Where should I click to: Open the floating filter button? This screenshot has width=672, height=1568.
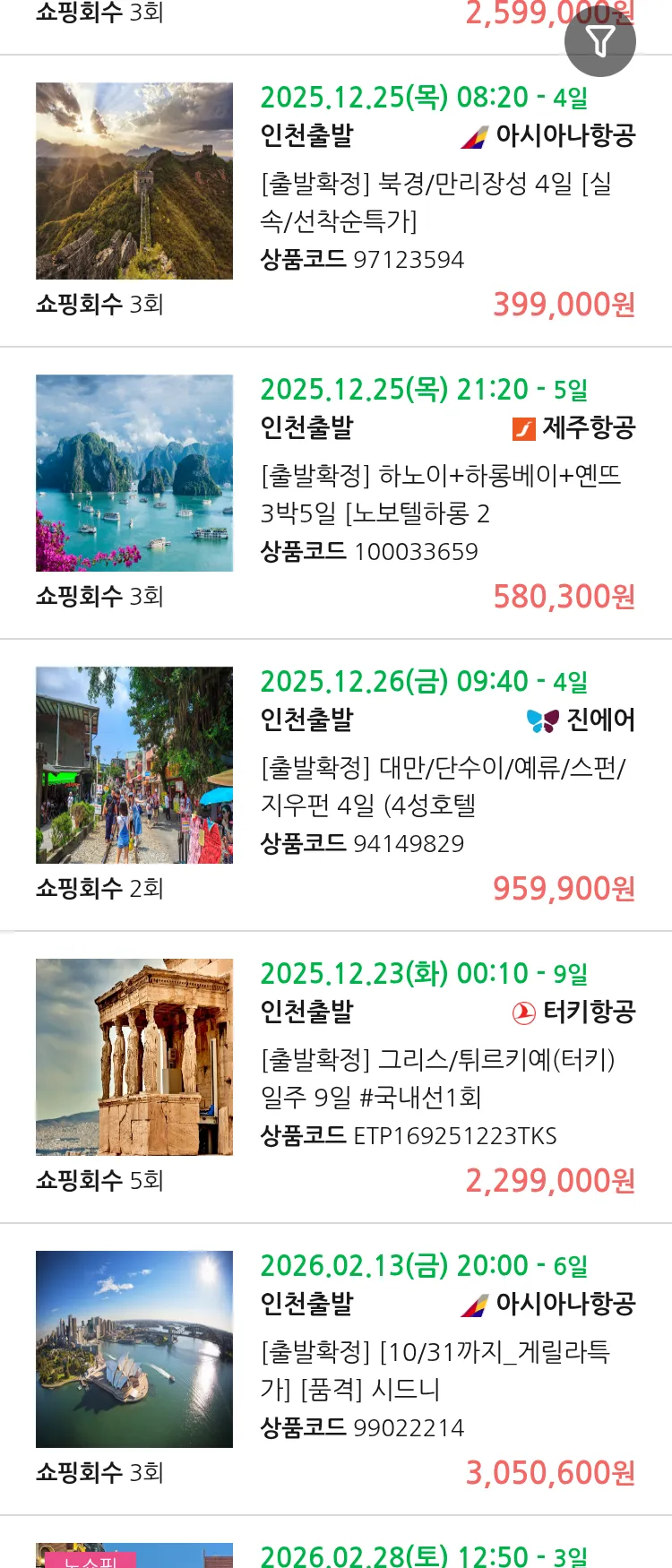pos(599,41)
